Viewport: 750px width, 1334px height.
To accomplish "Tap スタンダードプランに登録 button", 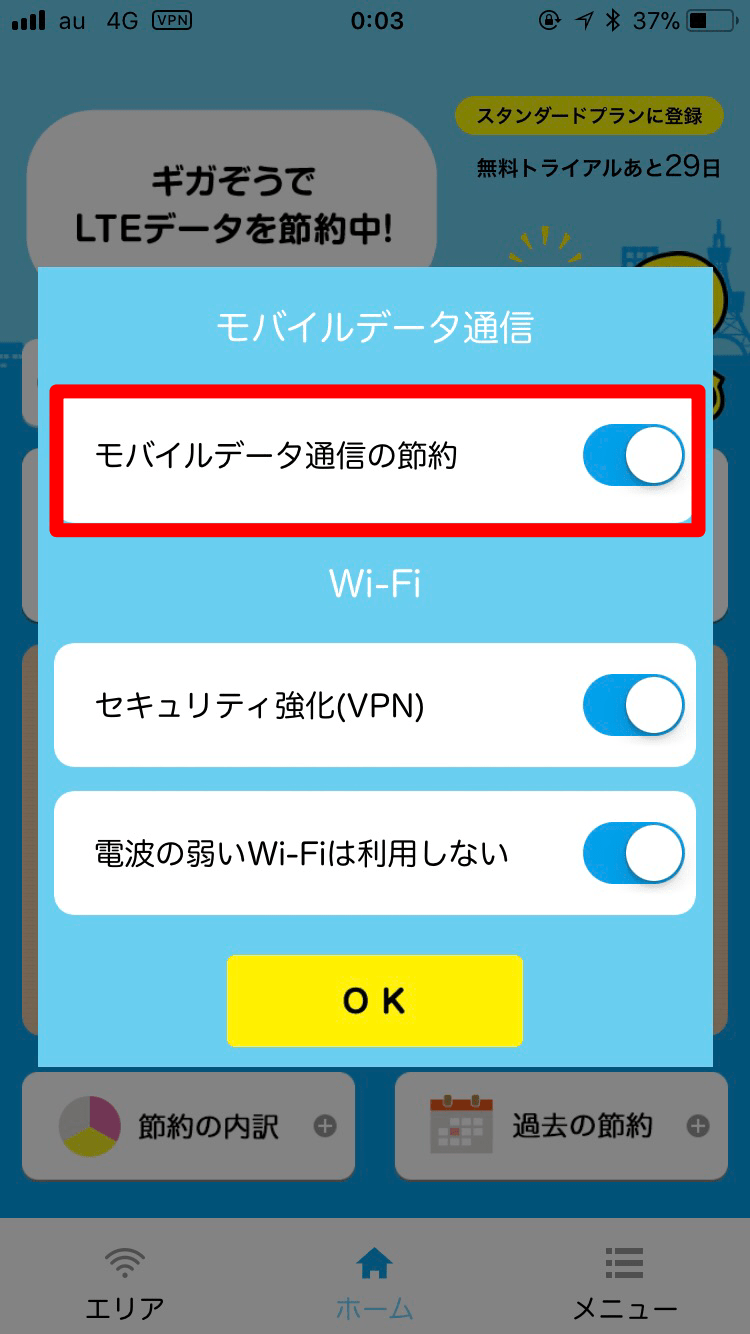I will [591, 116].
